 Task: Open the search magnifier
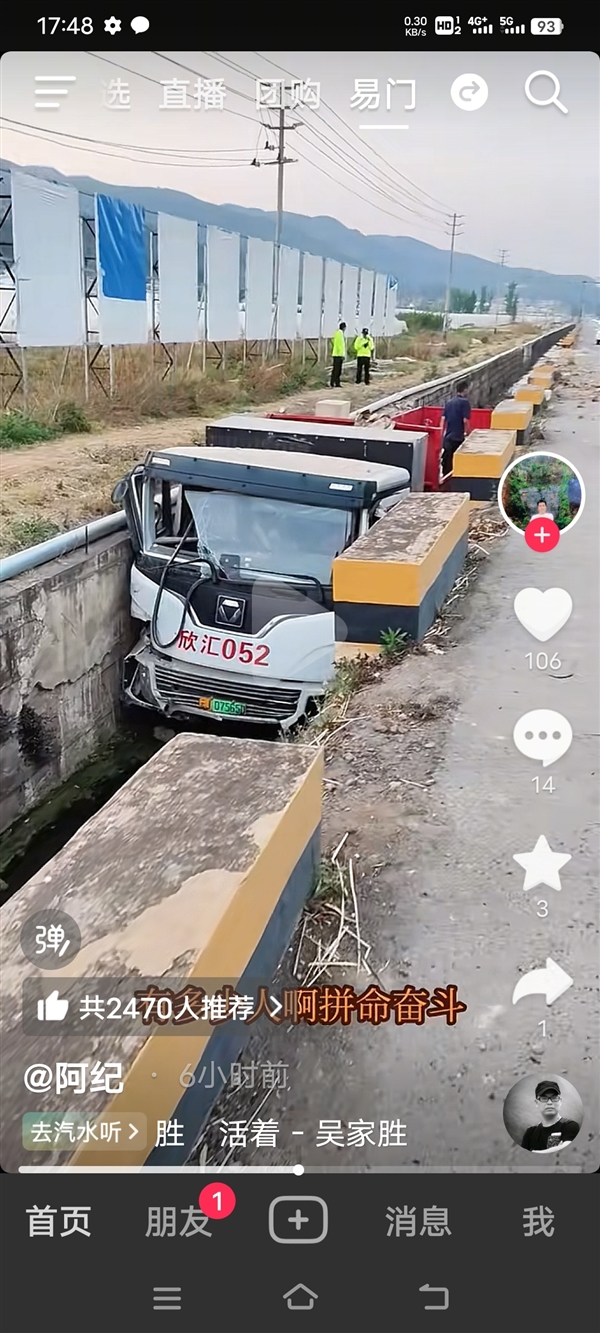[546, 93]
